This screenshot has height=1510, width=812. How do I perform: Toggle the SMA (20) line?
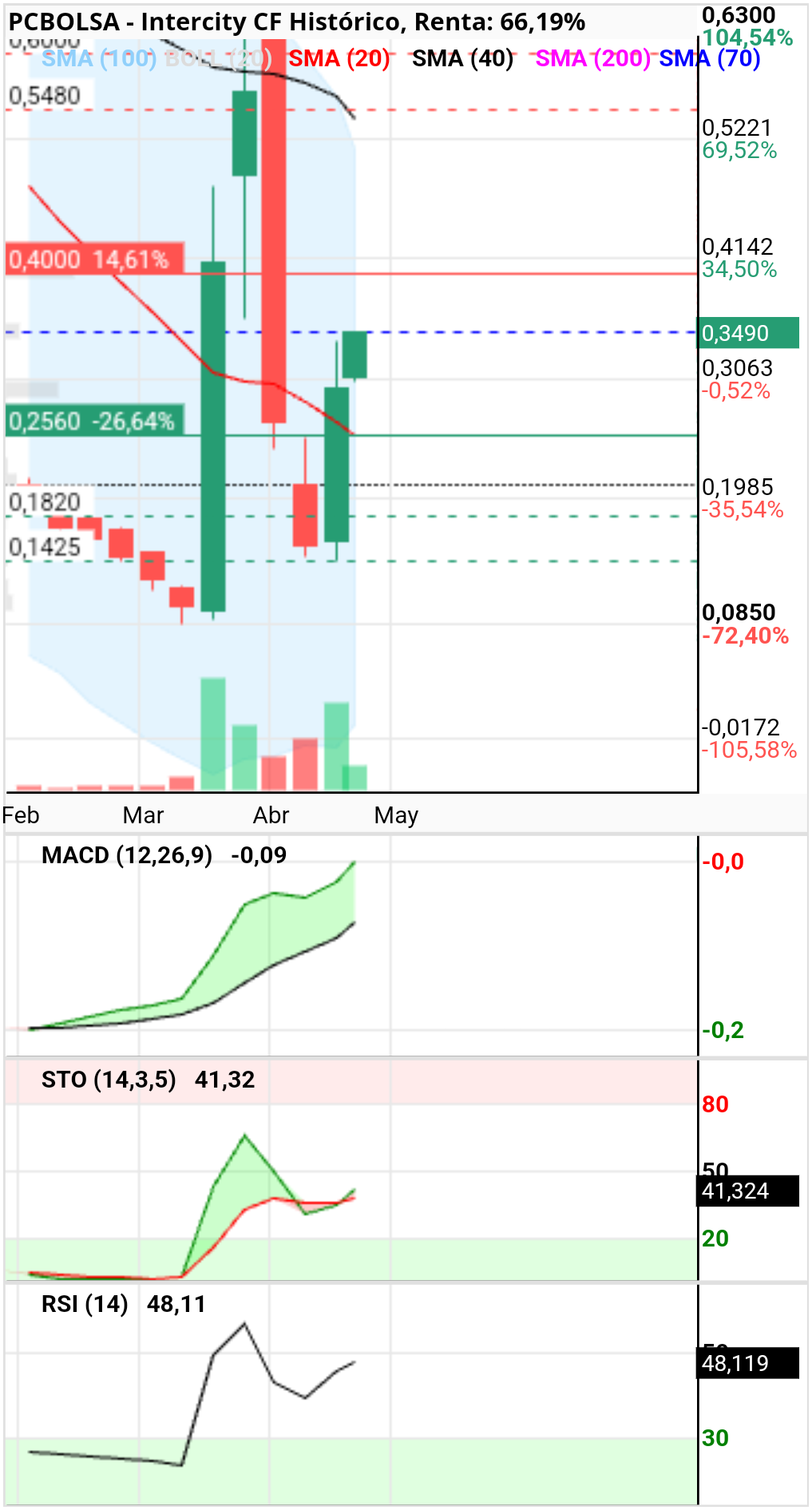pyautogui.click(x=339, y=58)
